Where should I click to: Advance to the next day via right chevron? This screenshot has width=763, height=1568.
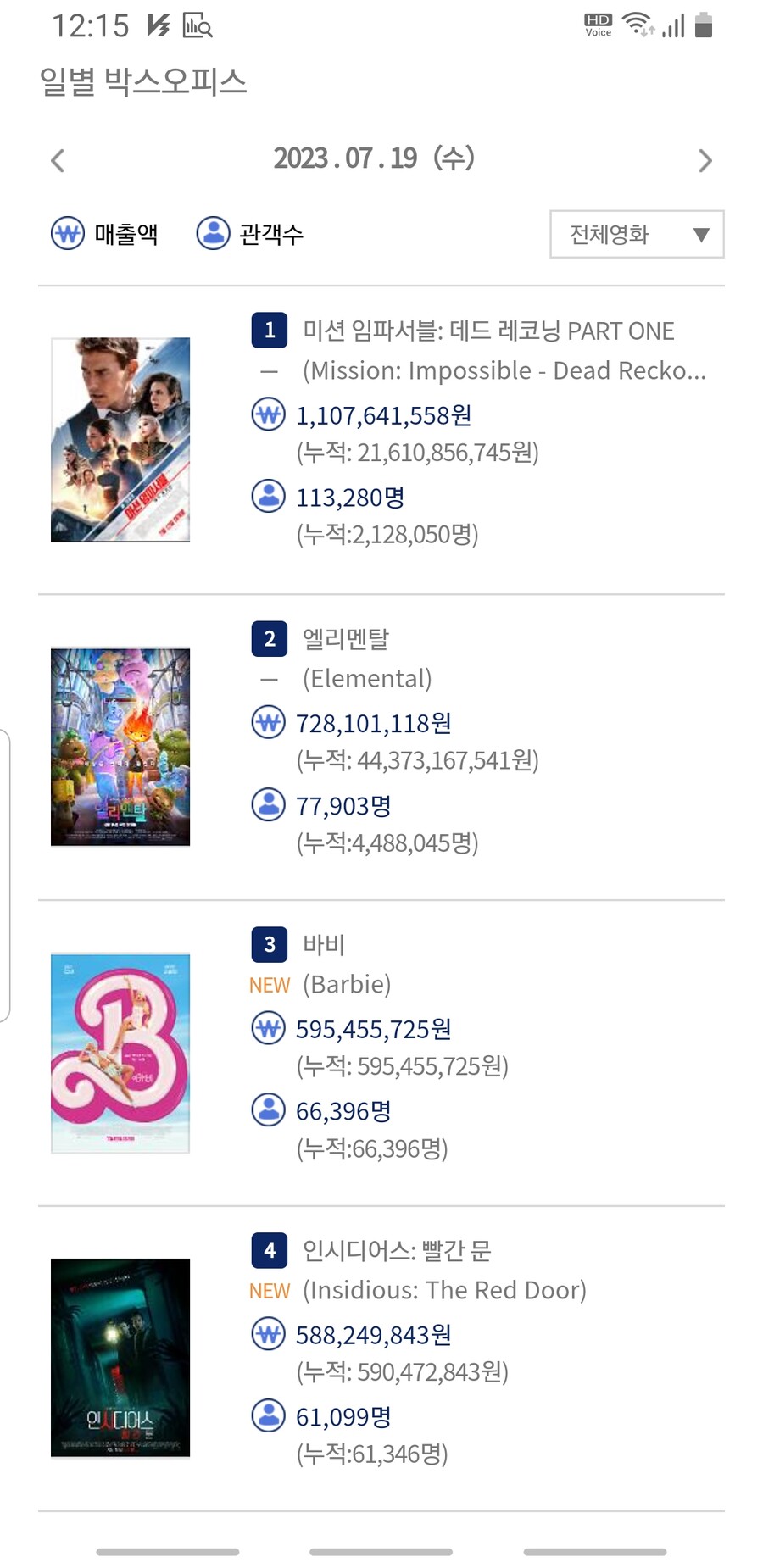click(705, 159)
